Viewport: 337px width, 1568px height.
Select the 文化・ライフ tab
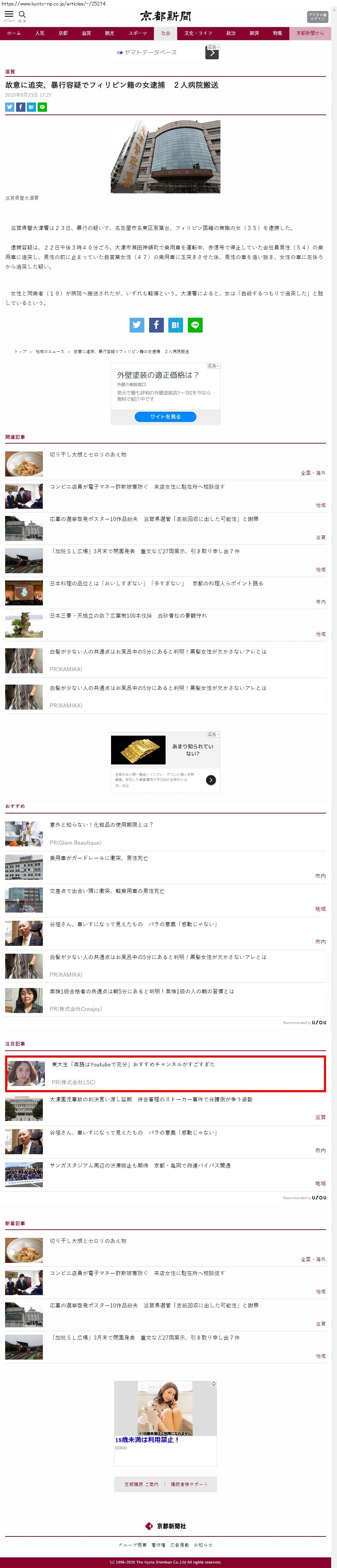[198, 34]
